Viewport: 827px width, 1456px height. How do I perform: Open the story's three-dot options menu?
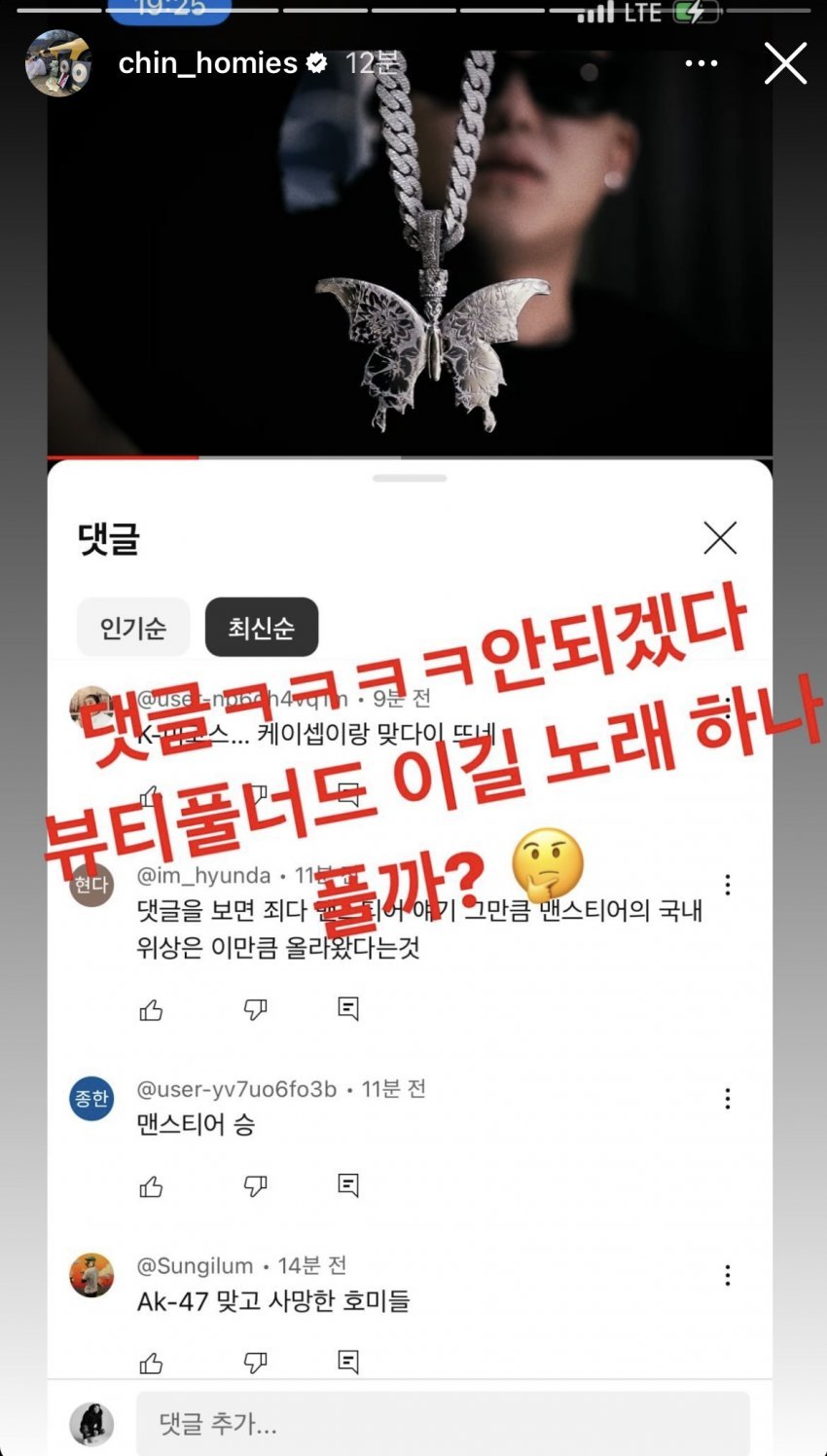(x=701, y=63)
